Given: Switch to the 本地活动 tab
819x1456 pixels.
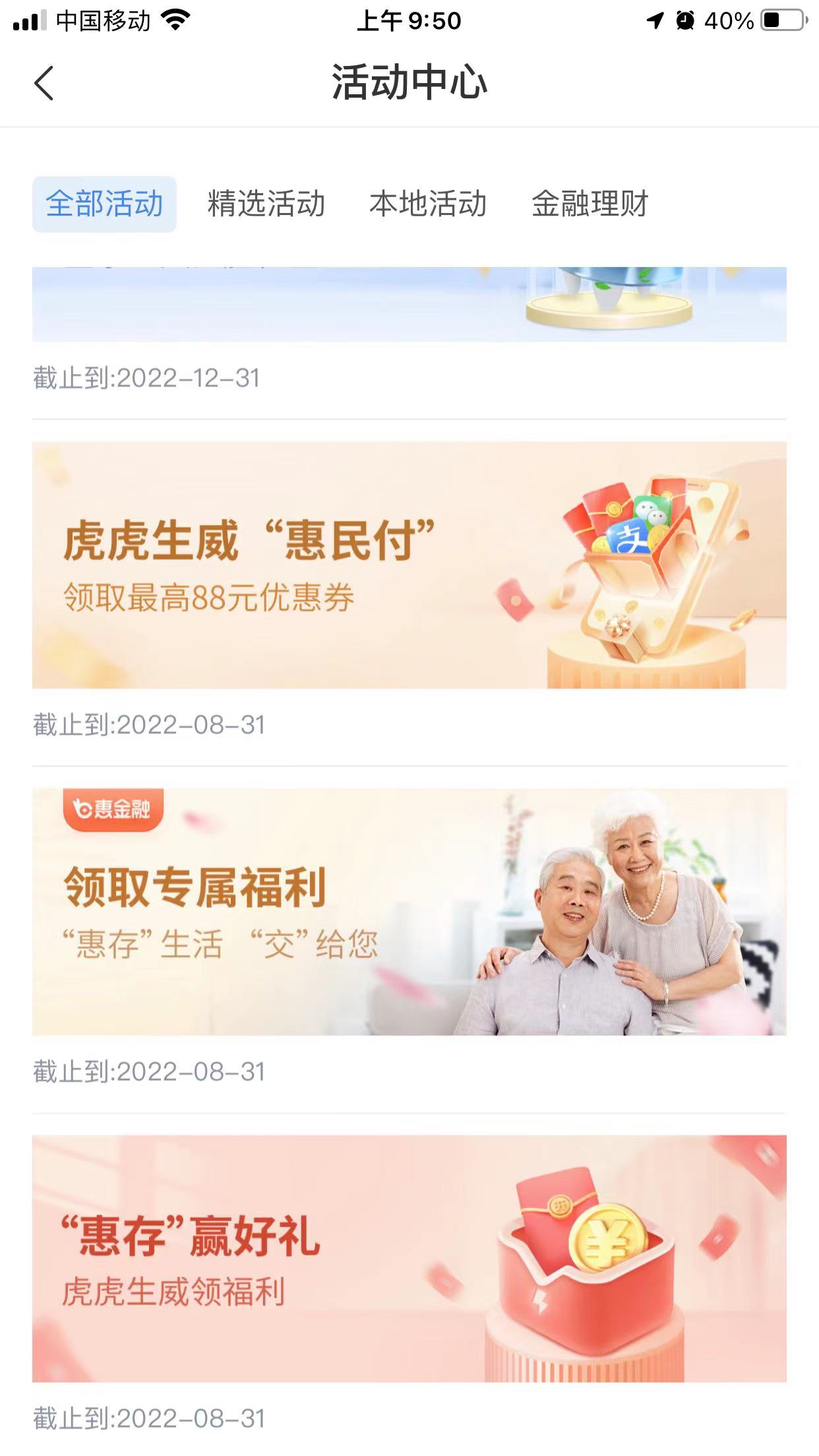Looking at the screenshot, I should [428, 204].
